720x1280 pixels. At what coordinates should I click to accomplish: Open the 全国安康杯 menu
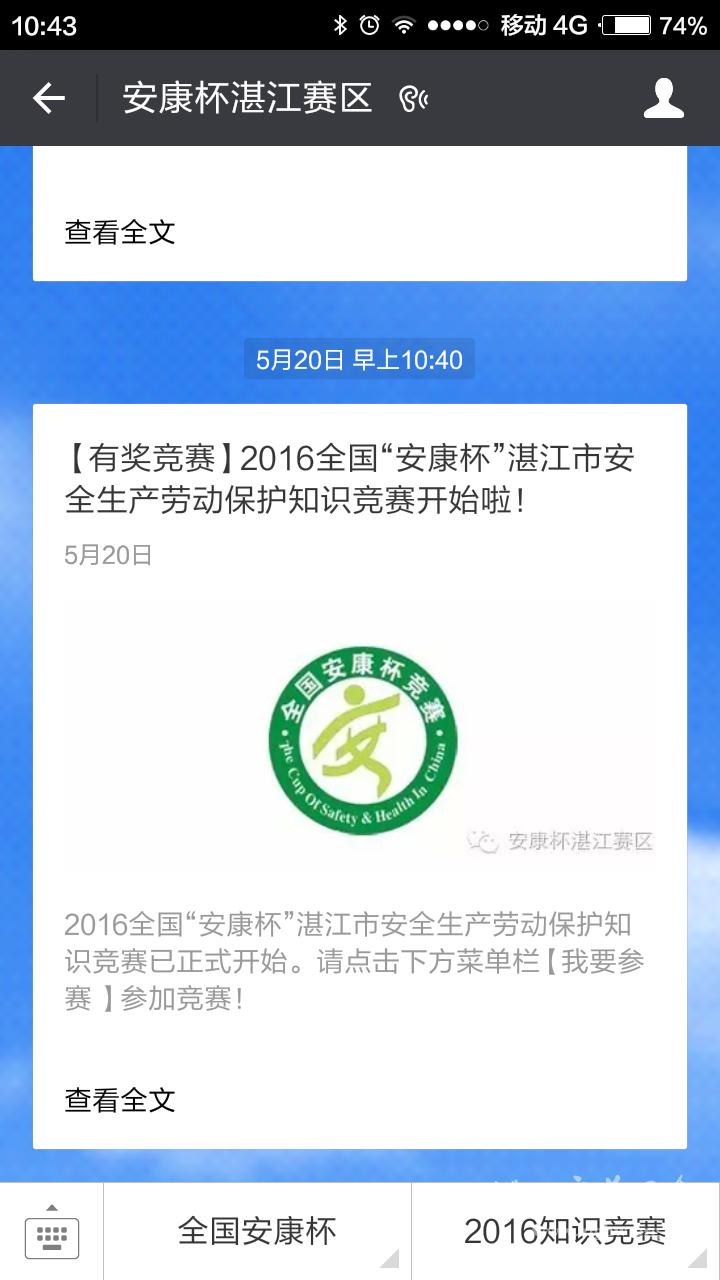257,1231
